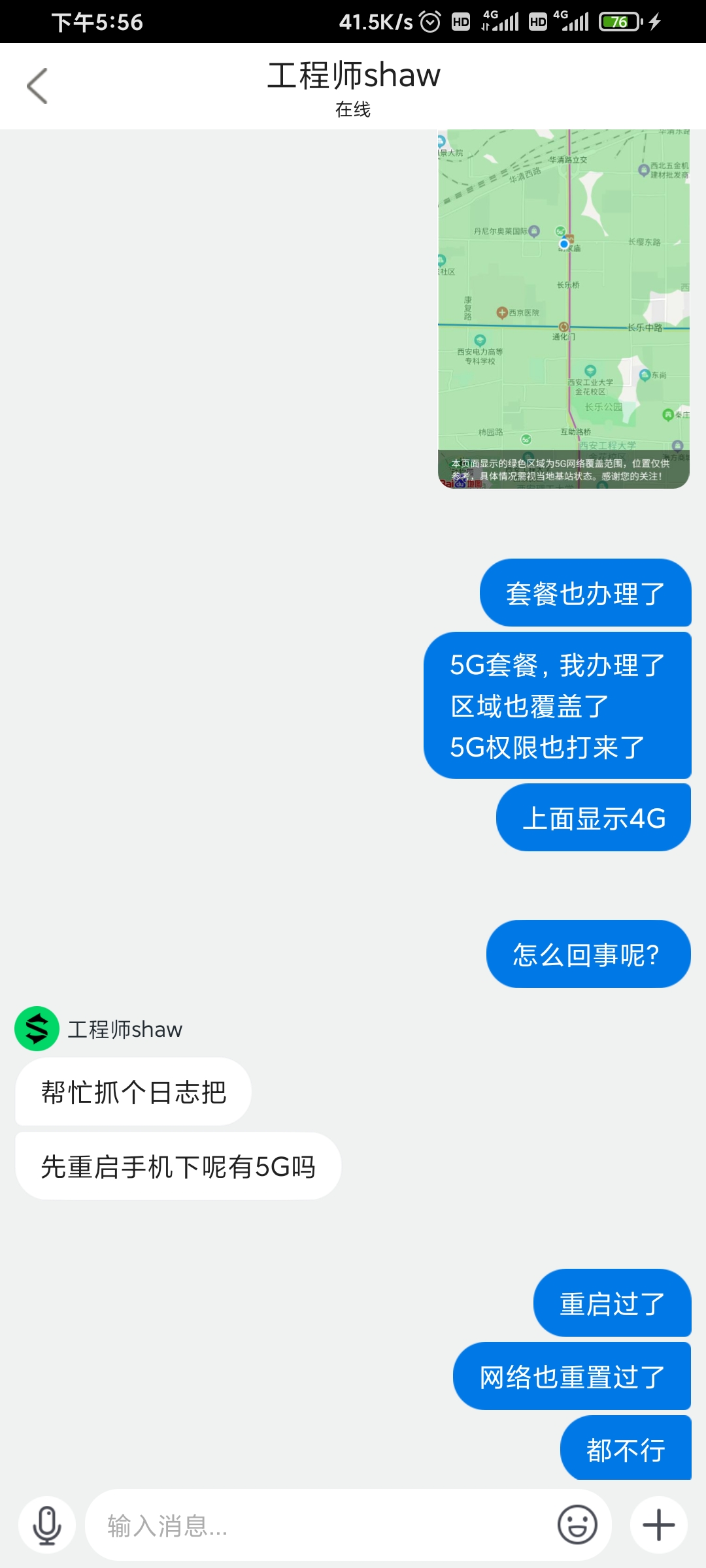Open the emoji picker
This screenshot has height=1568, width=706.
577,1526
